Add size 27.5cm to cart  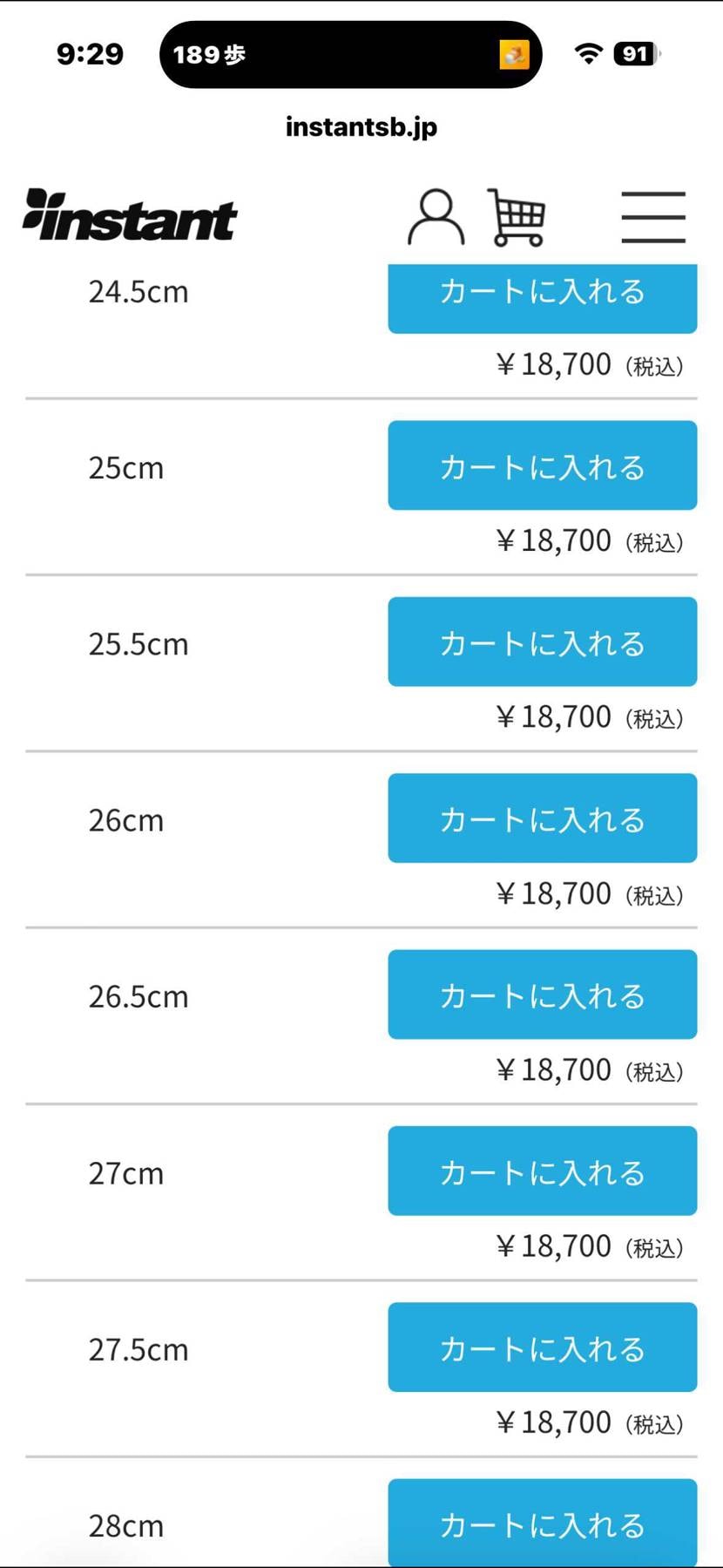point(542,1347)
